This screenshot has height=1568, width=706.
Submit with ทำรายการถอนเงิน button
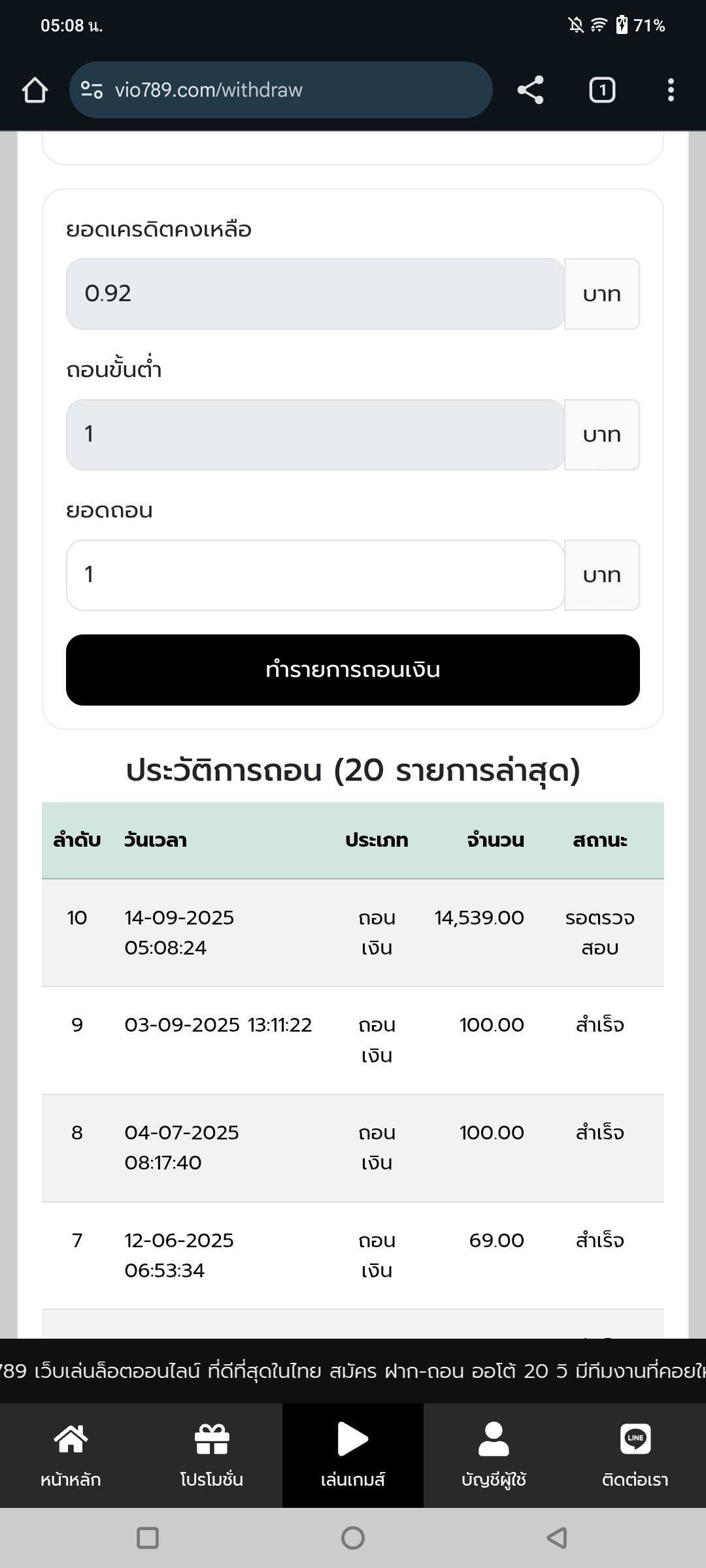pyautogui.click(x=353, y=670)
